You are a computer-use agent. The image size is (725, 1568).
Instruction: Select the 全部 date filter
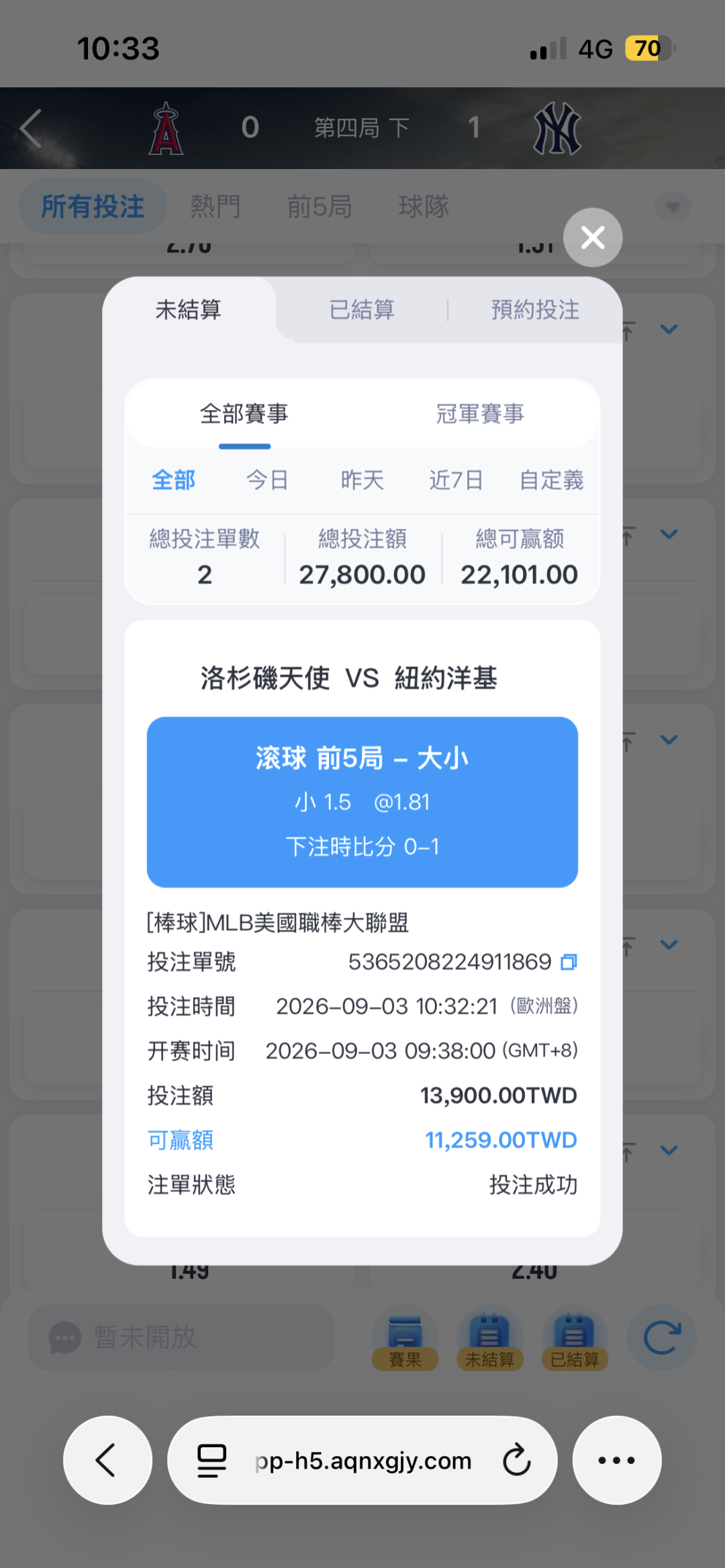(174, 480)
